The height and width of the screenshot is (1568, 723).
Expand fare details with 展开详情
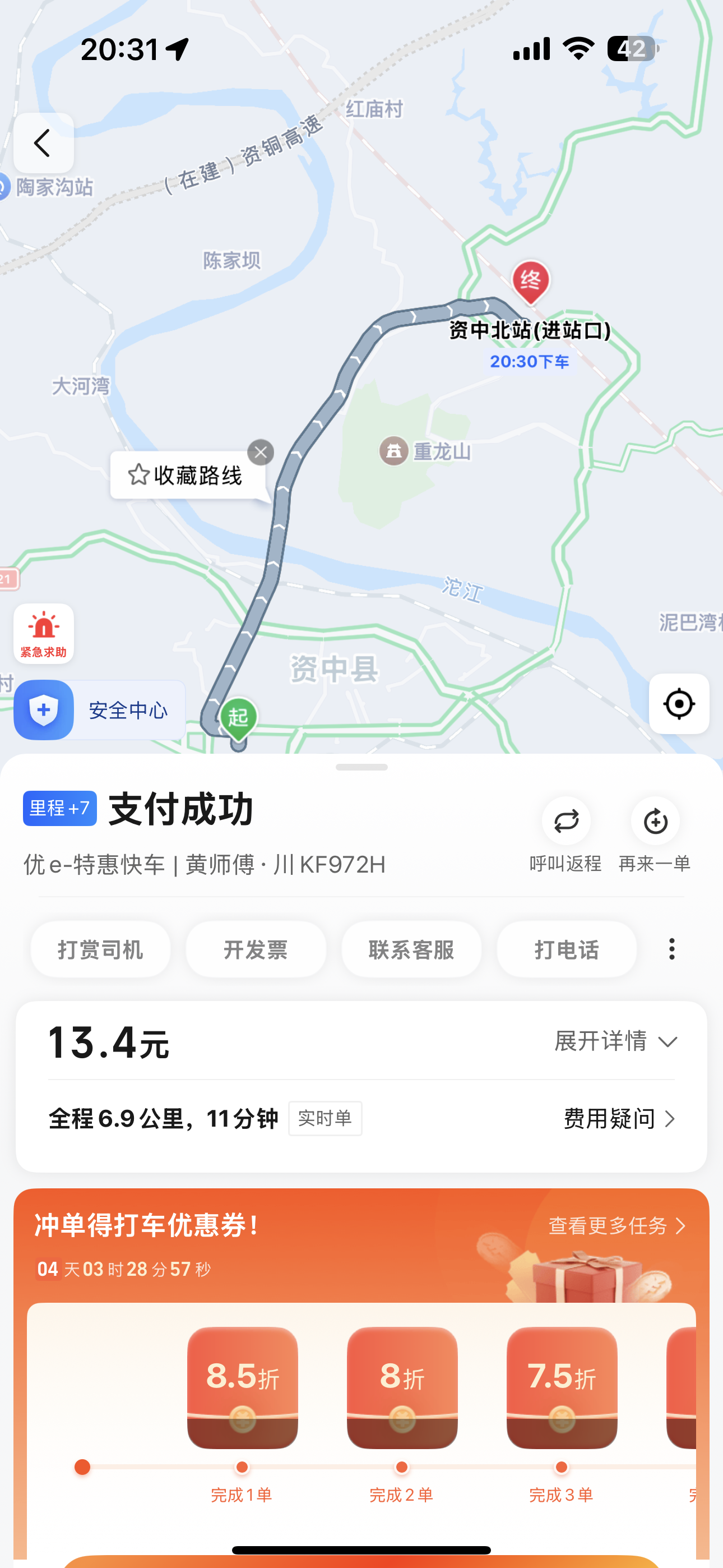(x=615, y=1041)
